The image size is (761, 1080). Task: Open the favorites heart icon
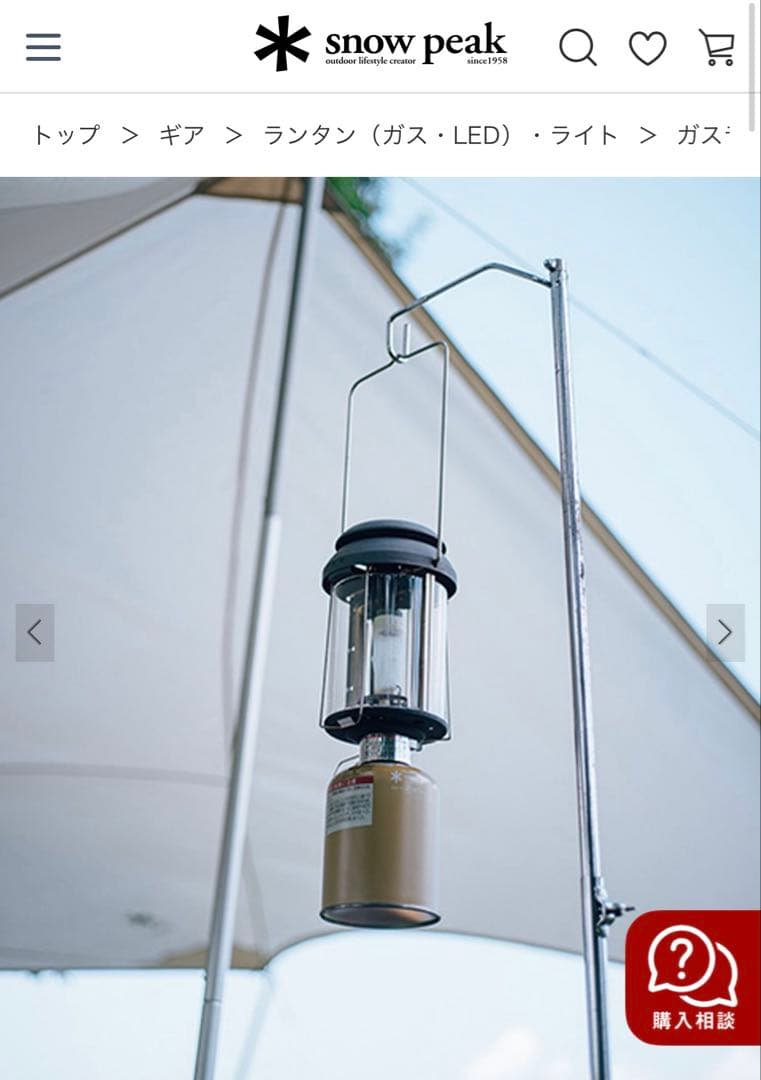pos(647,47)
